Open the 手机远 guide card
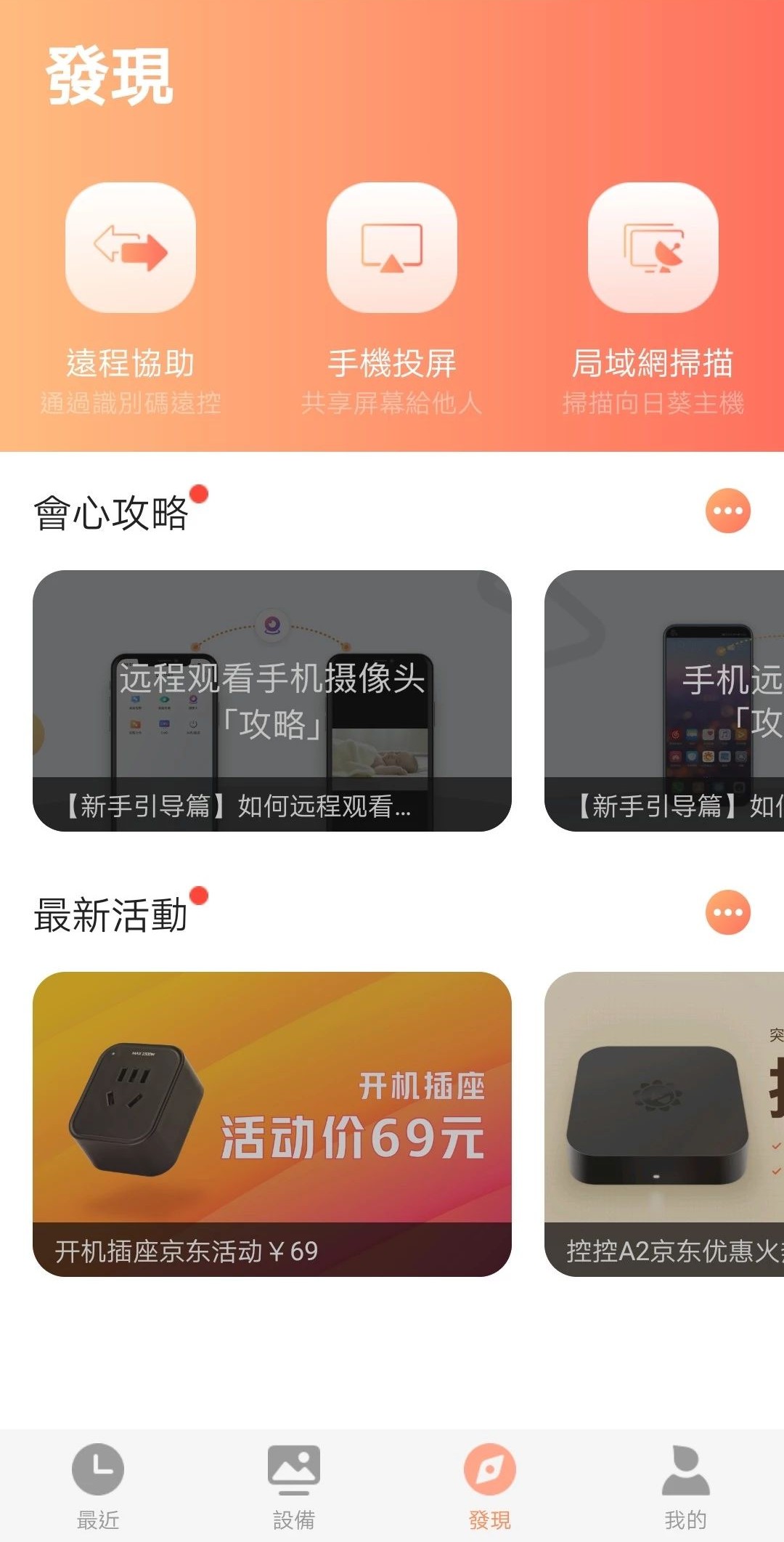Screen dimensions: 784x1542 (x=664, y=700)
